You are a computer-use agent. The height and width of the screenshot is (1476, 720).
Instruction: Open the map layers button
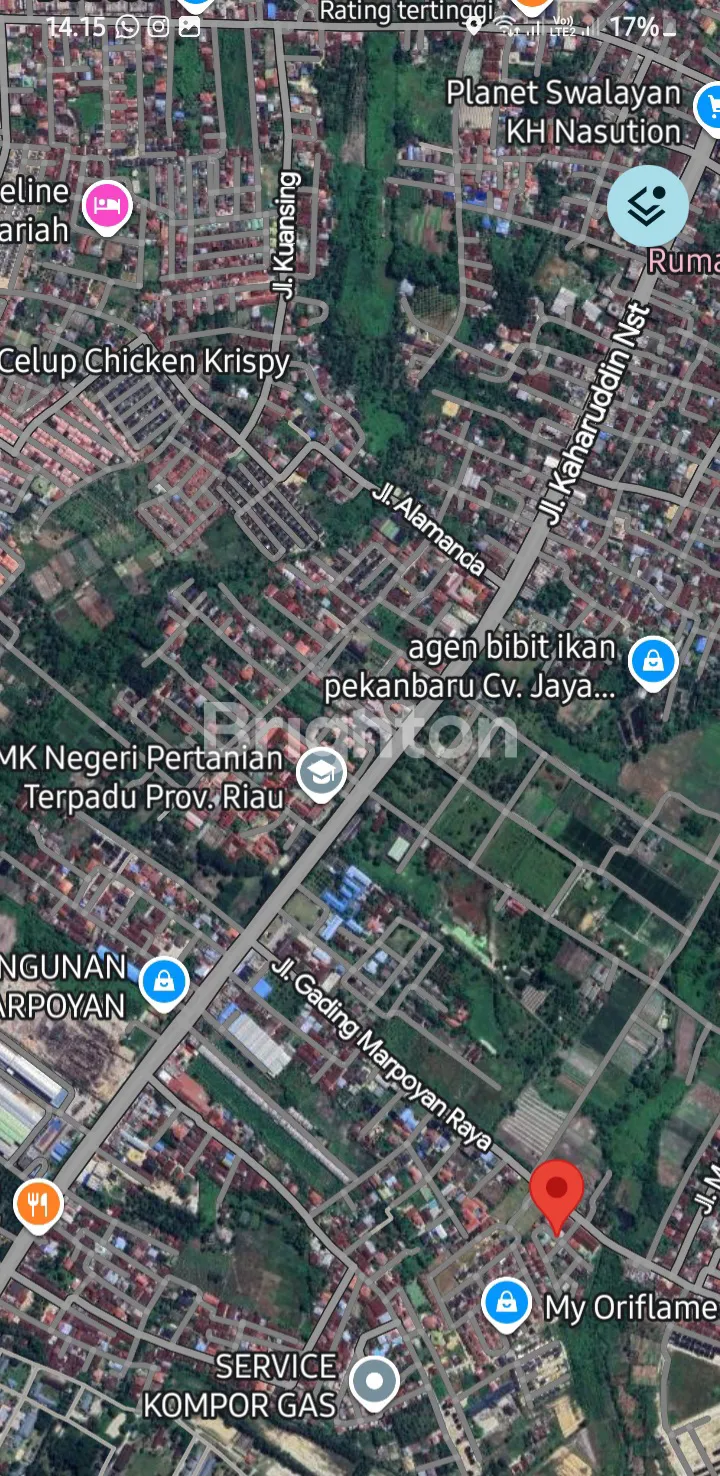coord(648,206)
